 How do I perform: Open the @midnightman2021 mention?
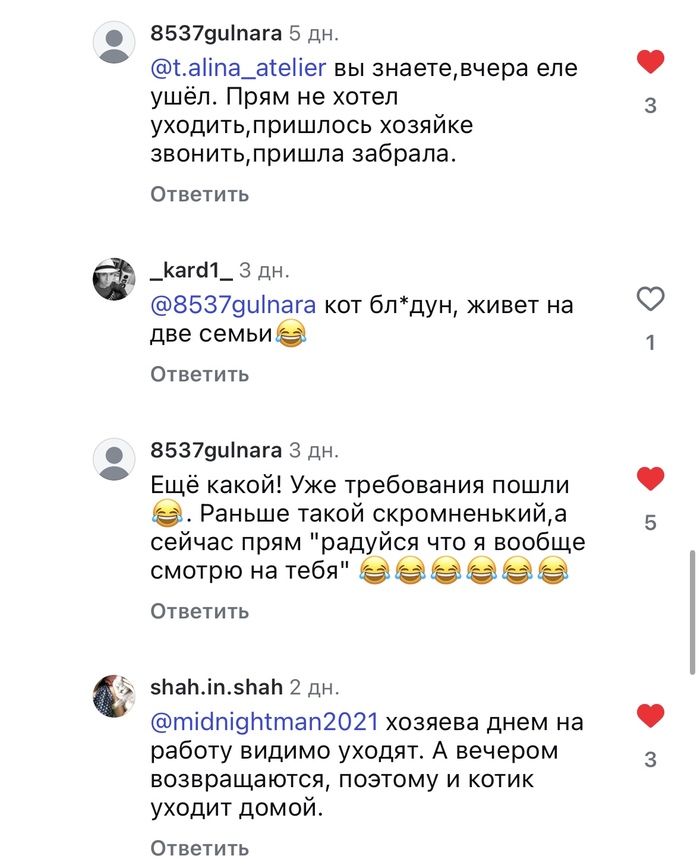263,721
